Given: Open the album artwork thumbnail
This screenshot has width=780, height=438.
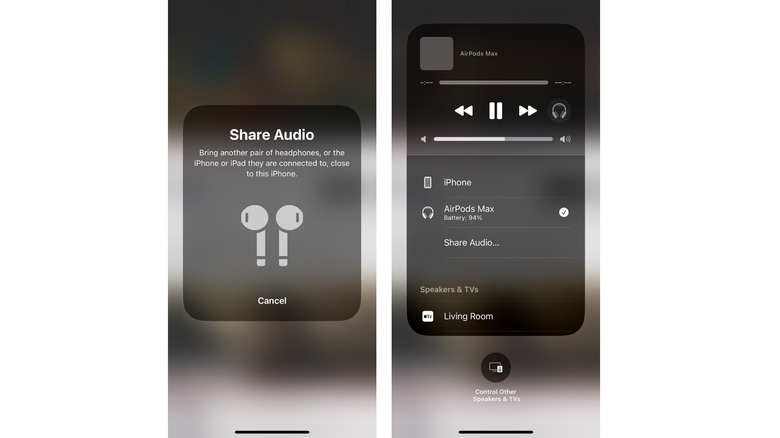Looking at the screenshot, I should (436, 53).
